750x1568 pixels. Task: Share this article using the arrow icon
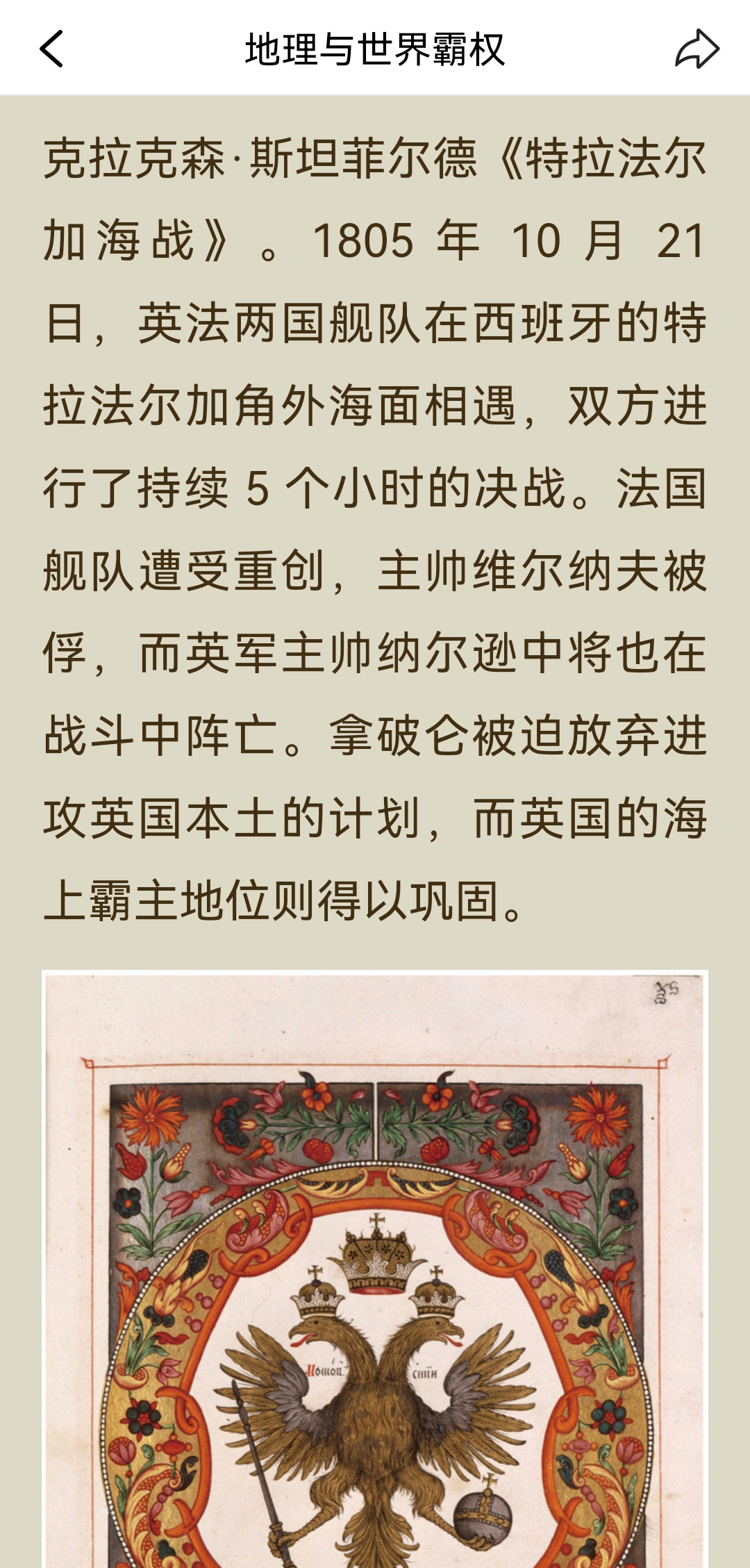tap(697, 49)
